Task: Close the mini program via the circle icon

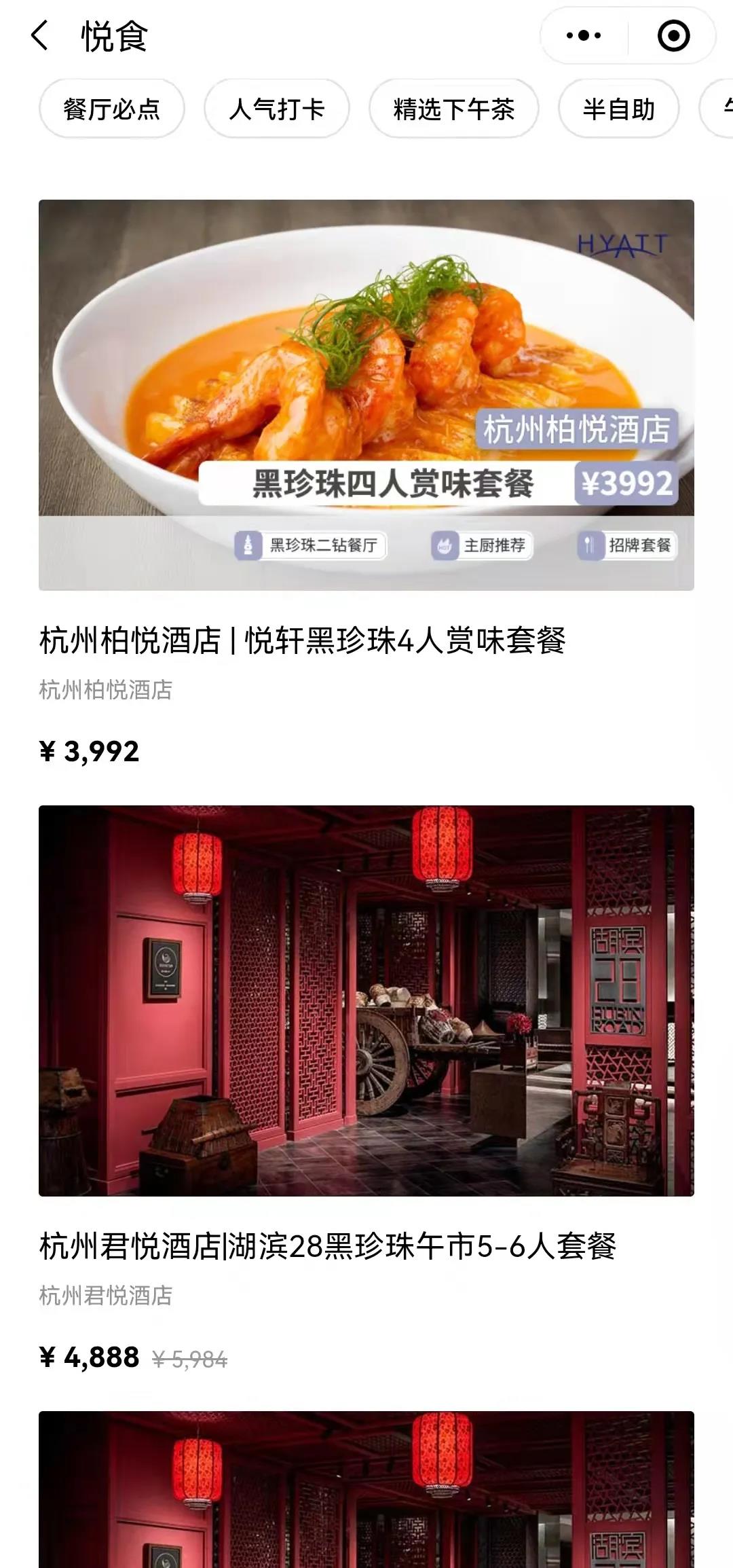Action: pos(673,36)
